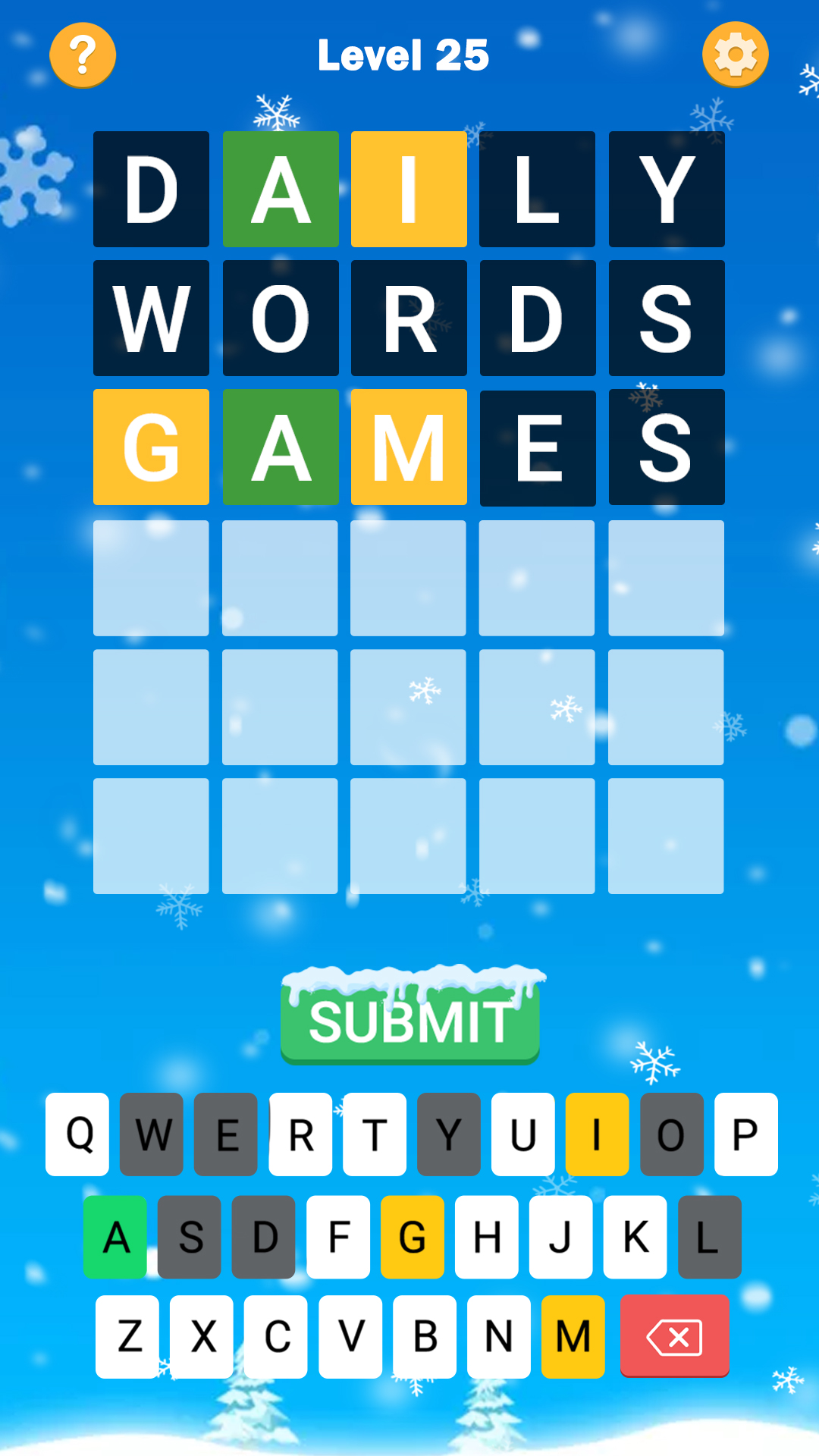
Task: Select the U key on keyboard
Action: click(523, 1134)
